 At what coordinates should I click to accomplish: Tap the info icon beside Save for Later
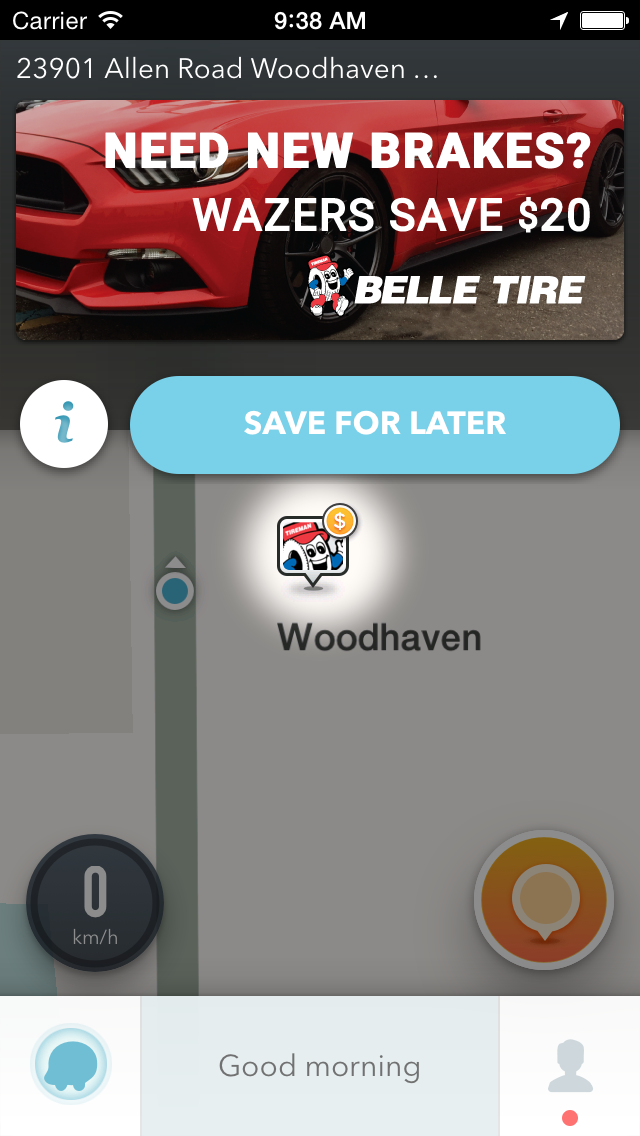tap(64, 424)
